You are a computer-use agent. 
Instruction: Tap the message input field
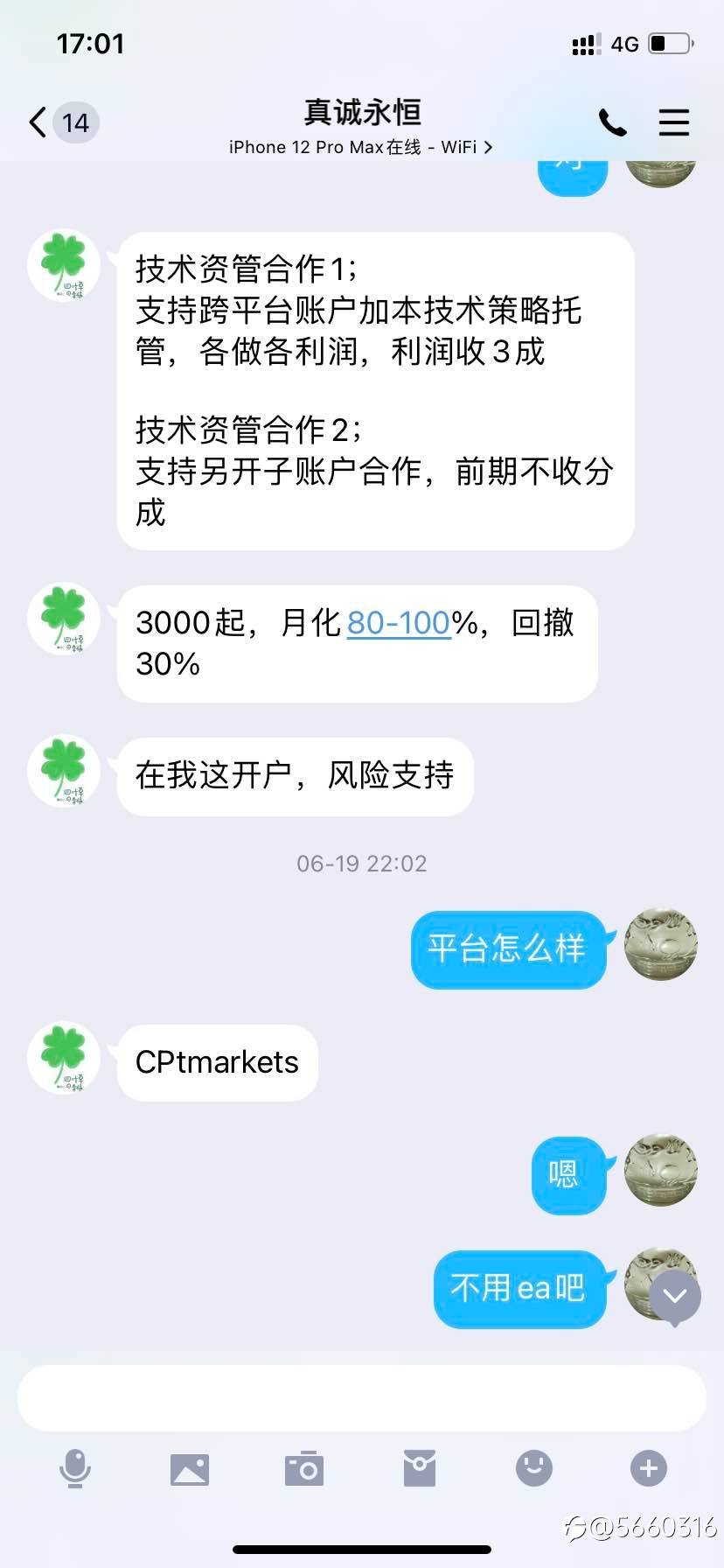pos(362,1397)
